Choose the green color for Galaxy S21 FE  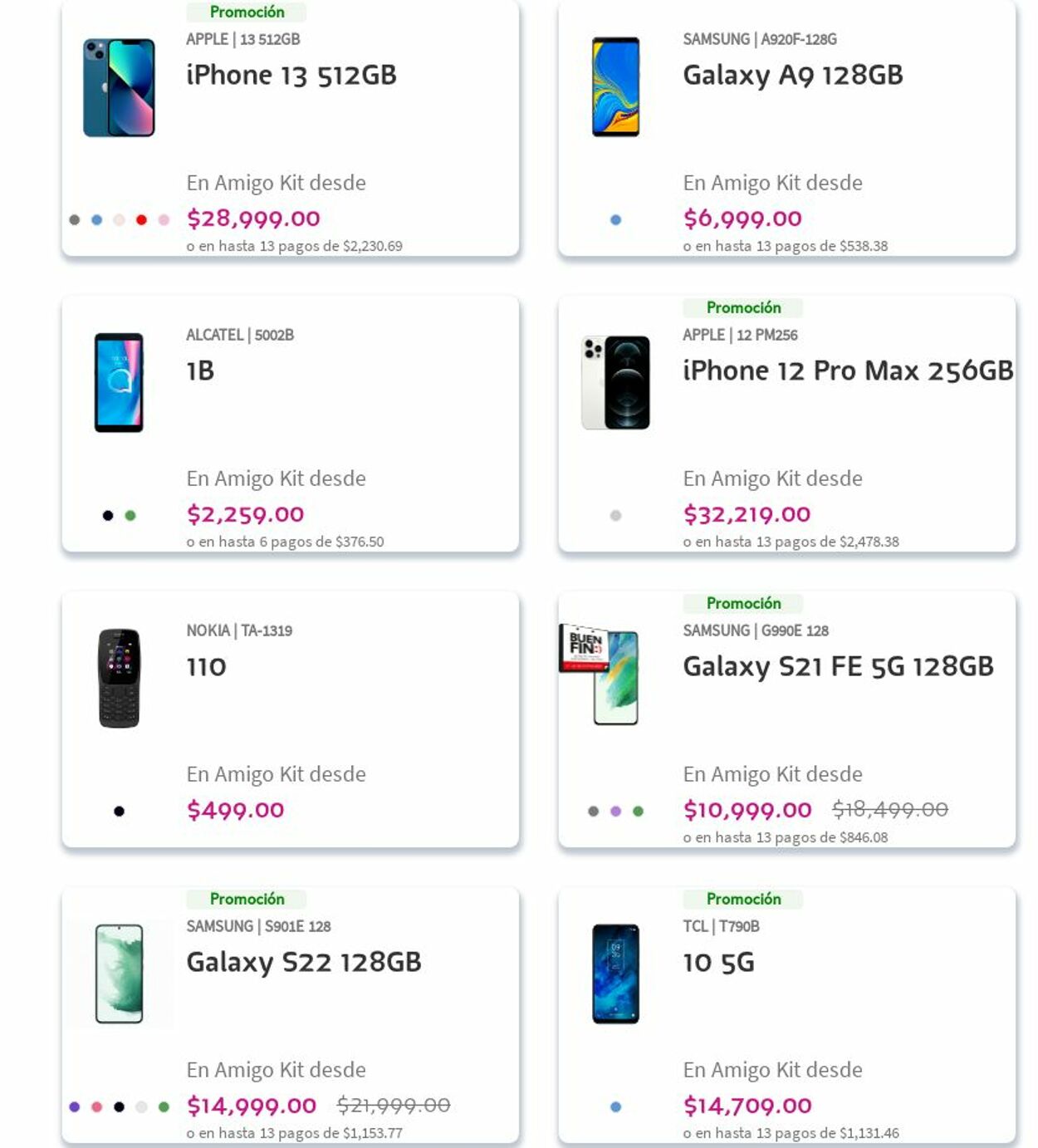[638, 812]
